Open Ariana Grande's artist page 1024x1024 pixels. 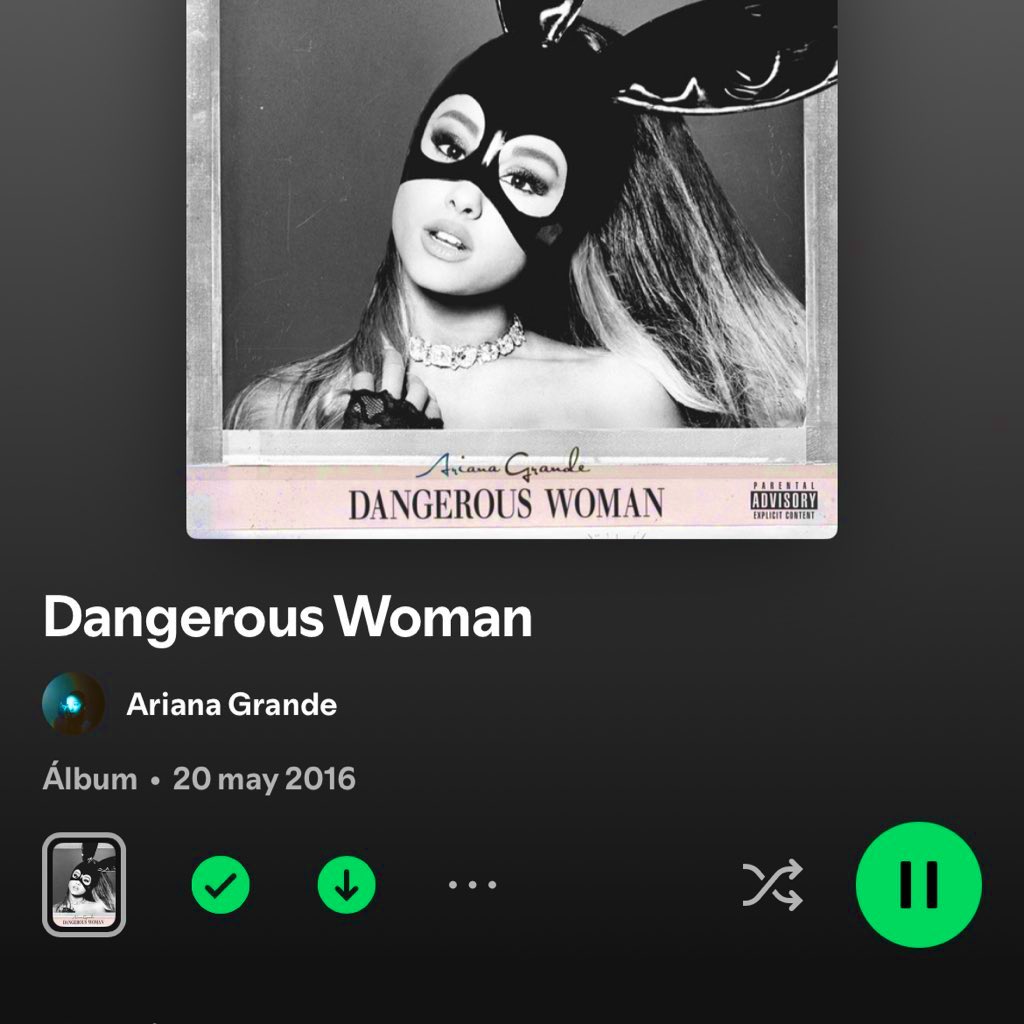(230, 705)
